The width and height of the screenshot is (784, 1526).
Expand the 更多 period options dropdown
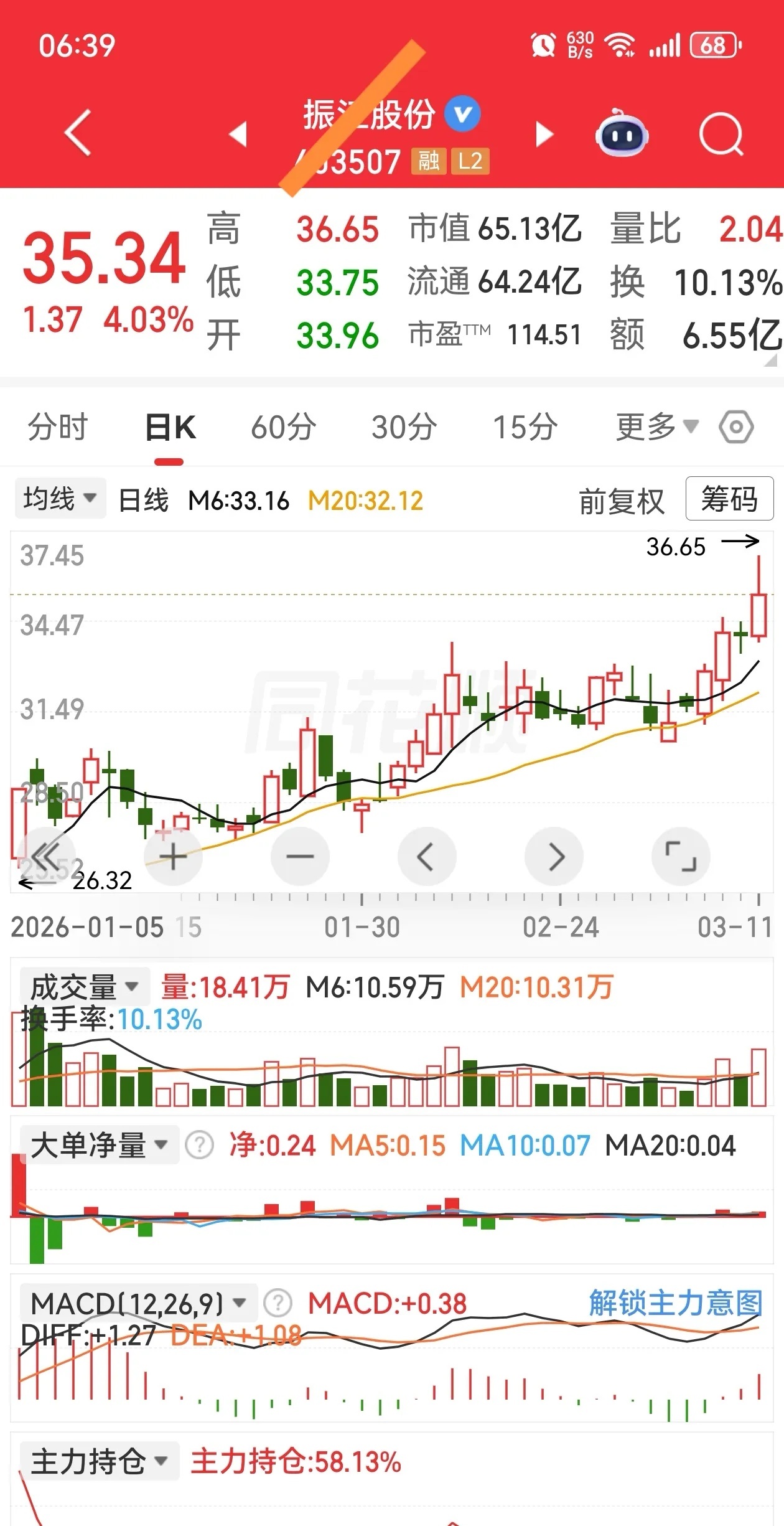(x=650, y=427)
